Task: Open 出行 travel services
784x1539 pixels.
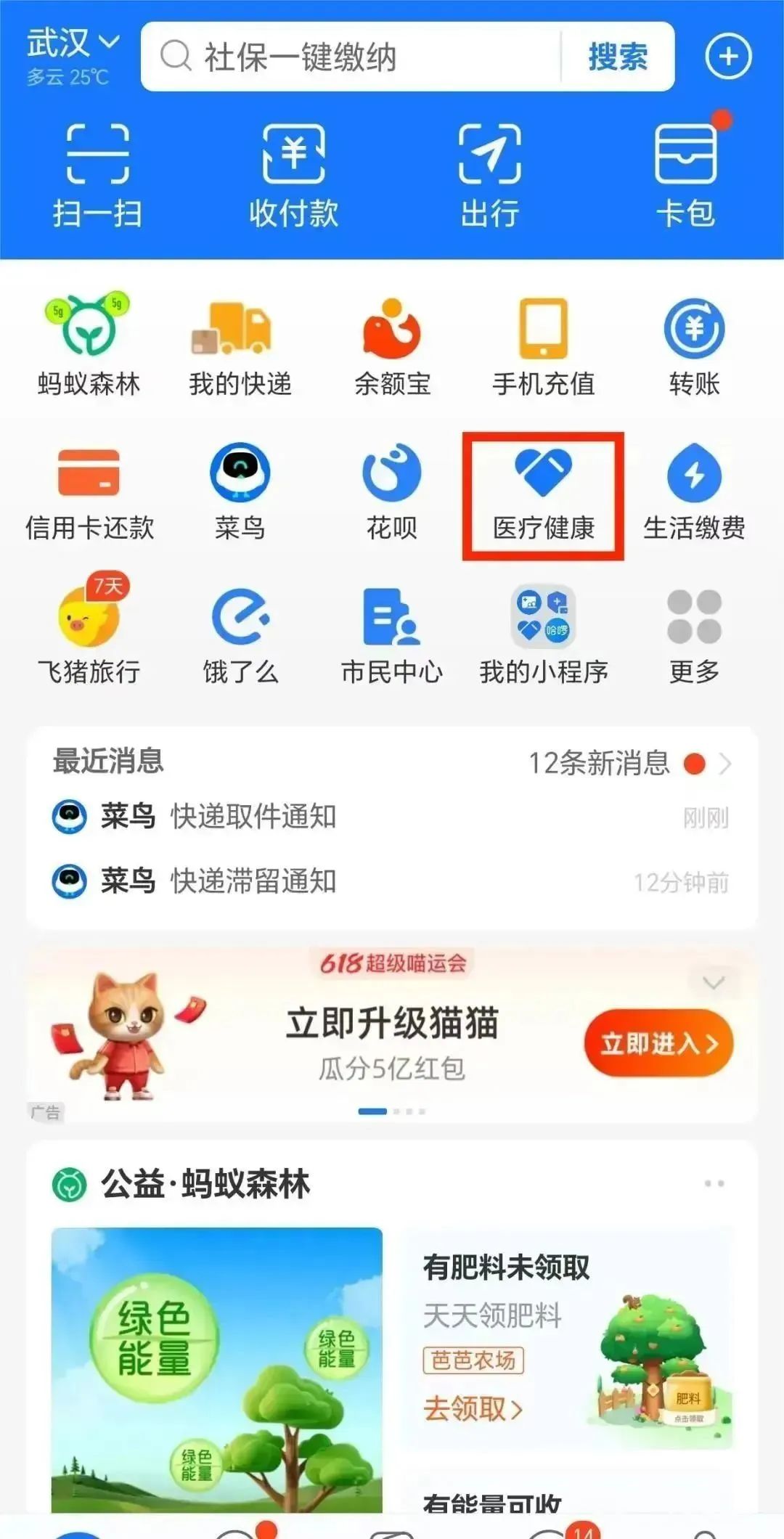Action: tap(489, 174)
